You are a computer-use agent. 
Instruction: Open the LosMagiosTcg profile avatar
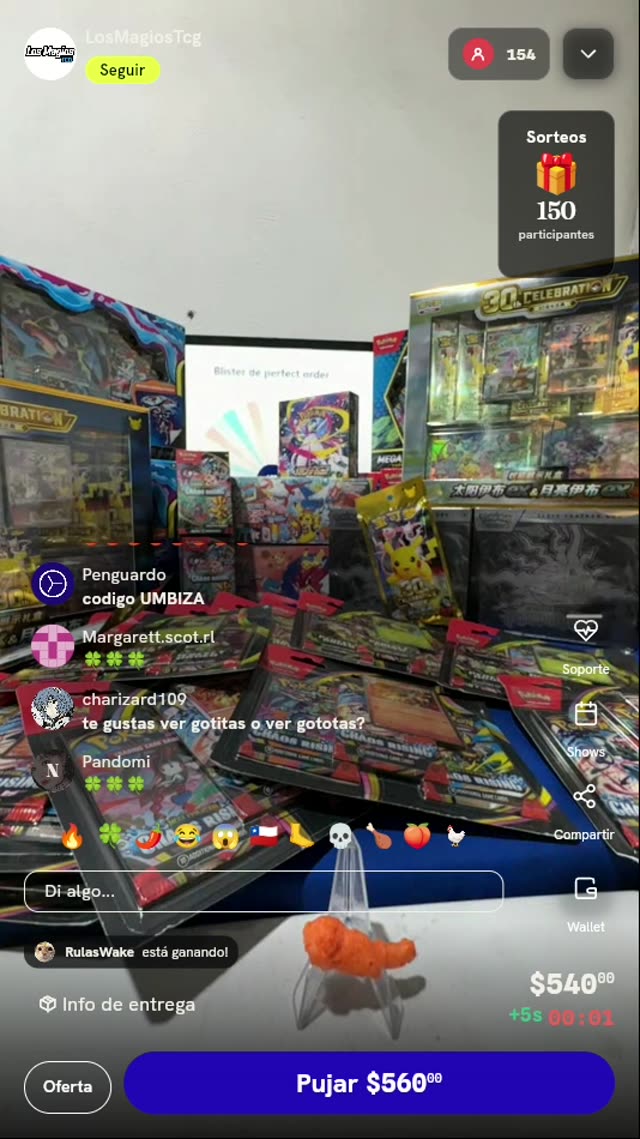tap(50, 54)
